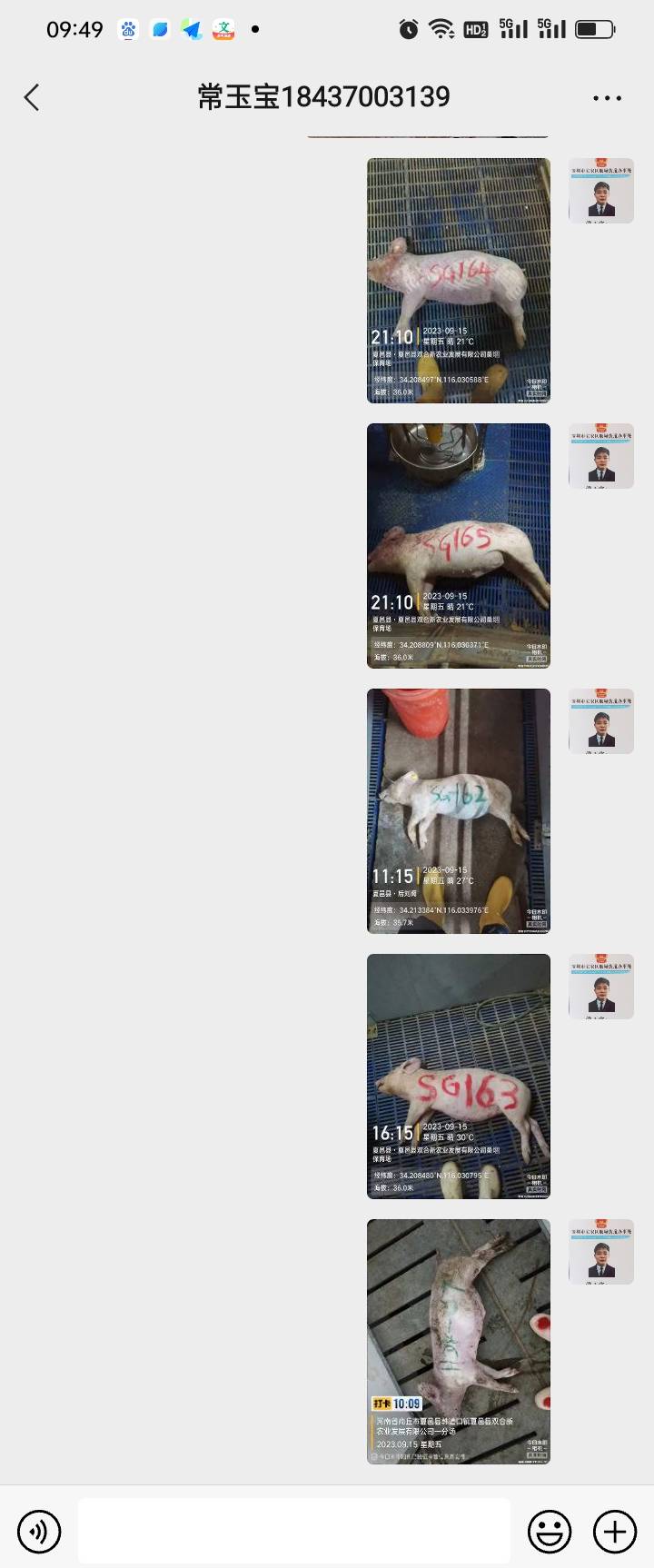View the photo taken at 11:15

pos(459,811)
